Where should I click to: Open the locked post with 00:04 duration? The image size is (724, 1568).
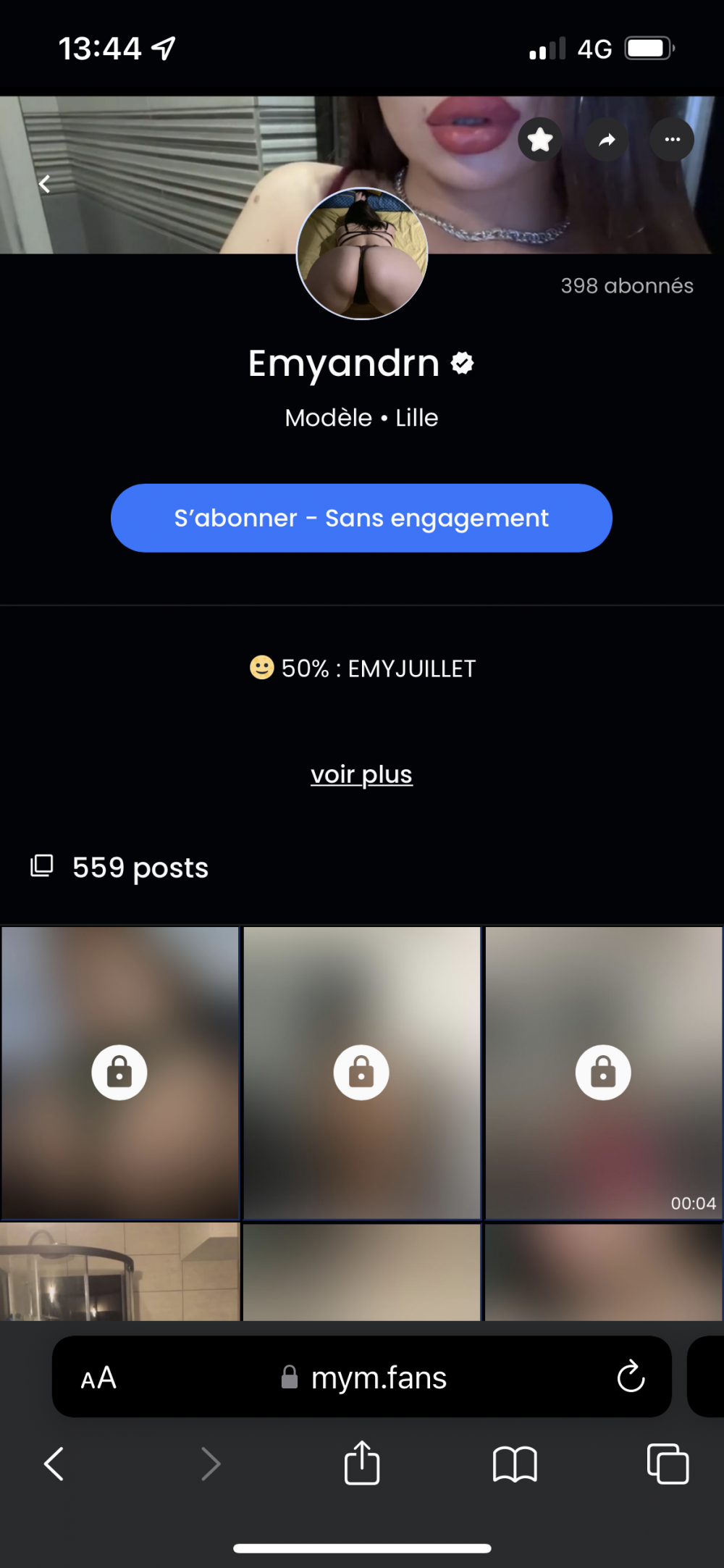[x=603, y=1072]
